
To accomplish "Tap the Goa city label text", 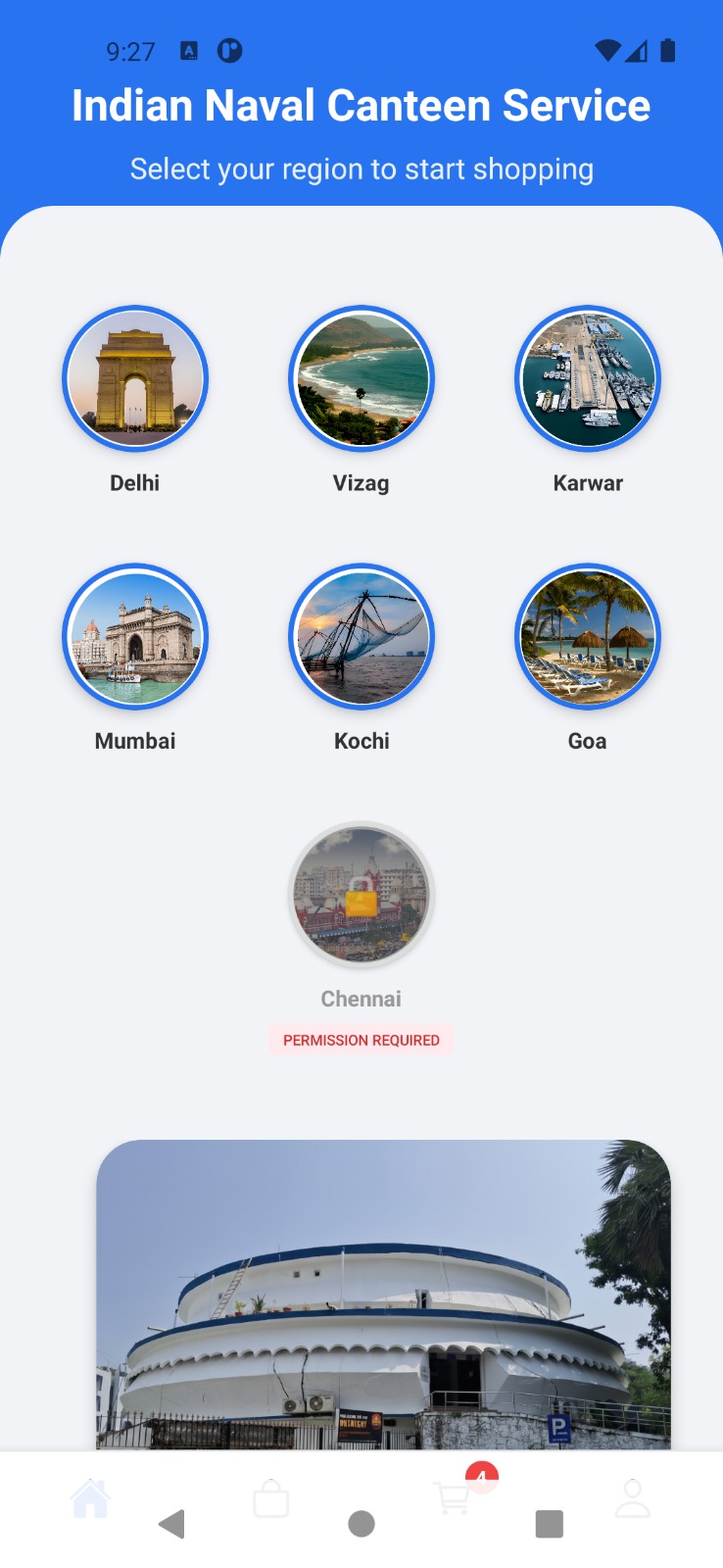I will point(587,741).
